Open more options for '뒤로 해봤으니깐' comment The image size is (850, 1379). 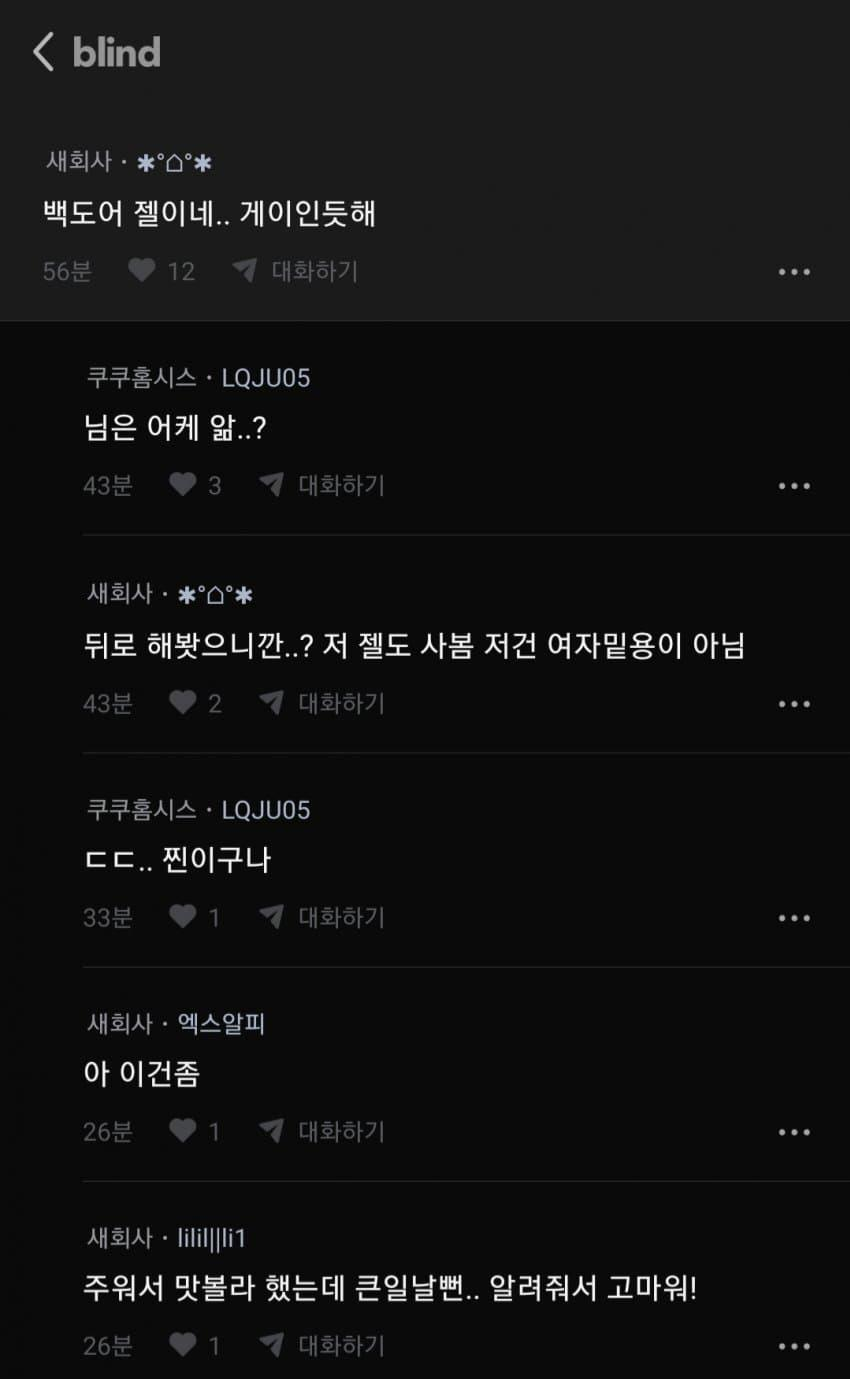(794, 705)
